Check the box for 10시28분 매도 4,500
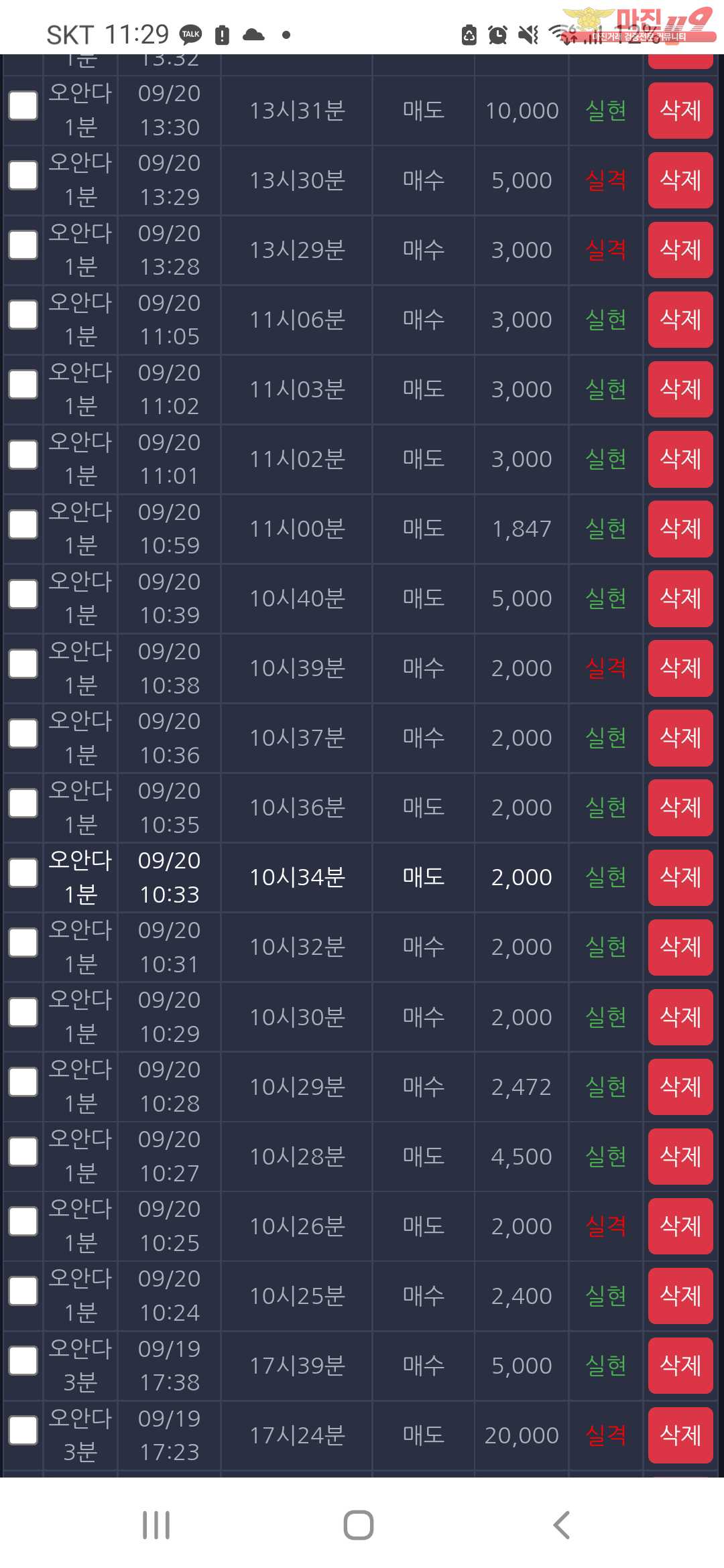Screen dimensions: 724x1568 (23, 1151)
